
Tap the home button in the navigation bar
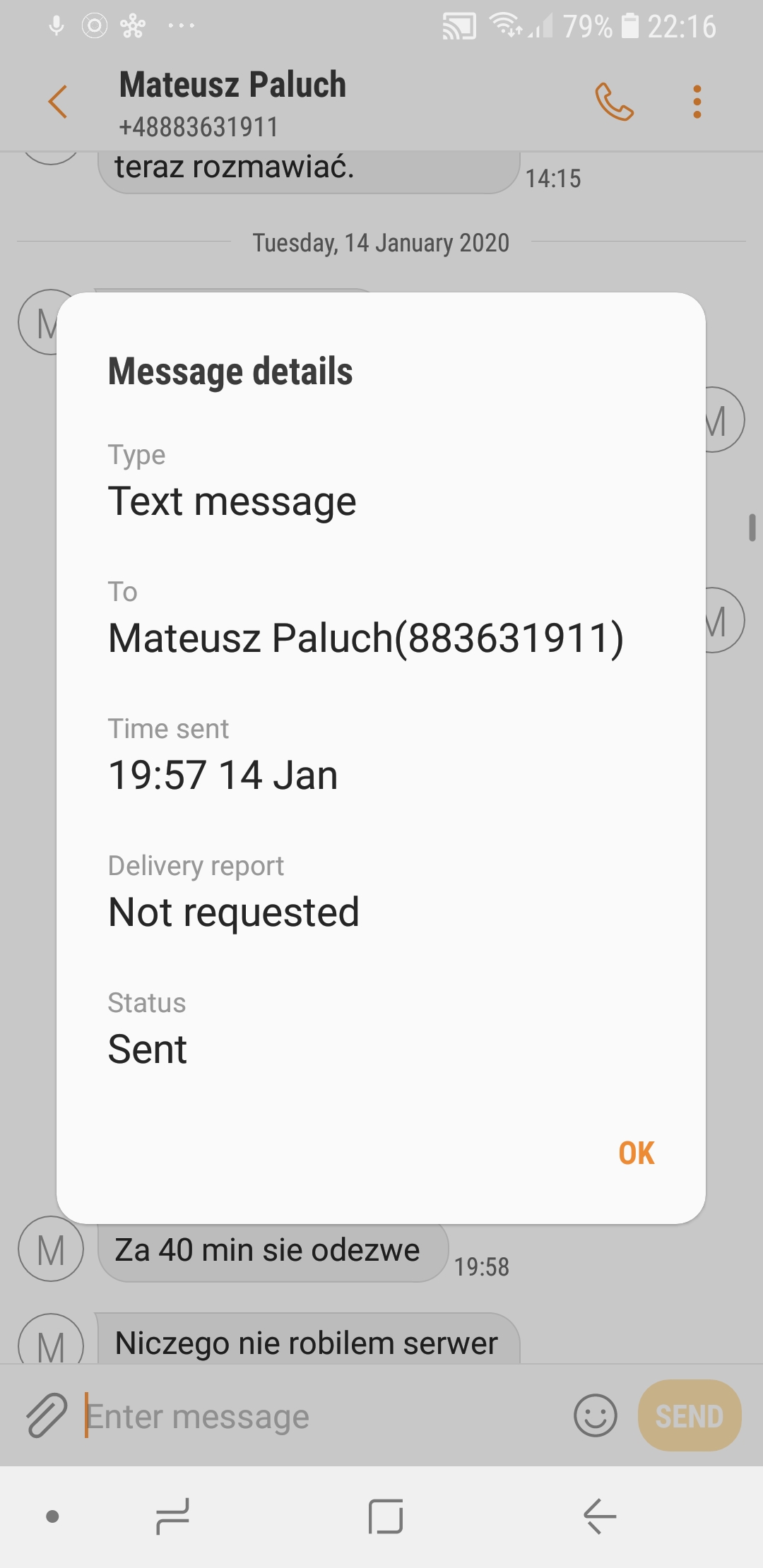point(386,1516)
